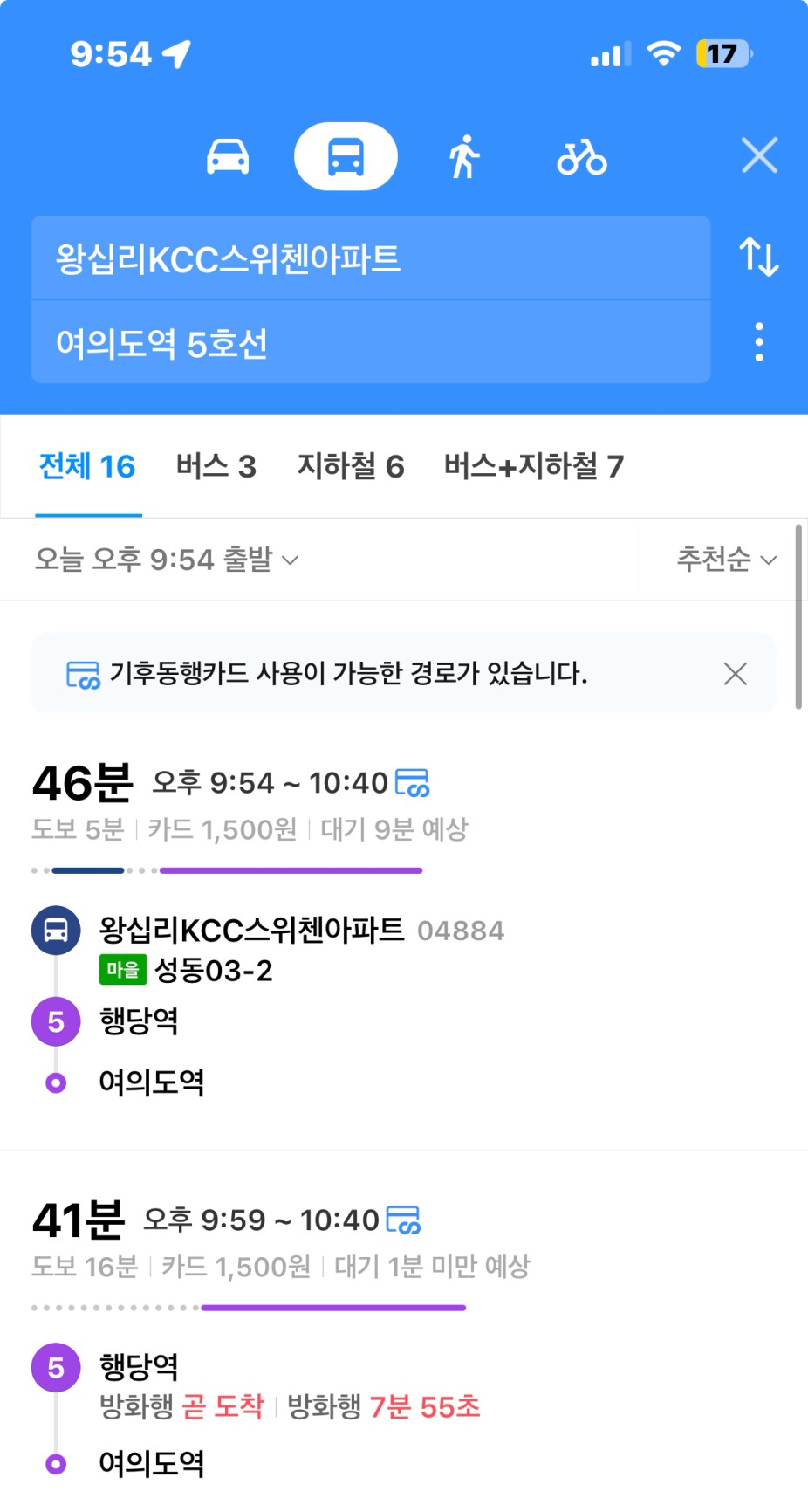Switch to walking directions
Screen dimensions: 808x1512
pyautogui.click(x=464, y=157)
